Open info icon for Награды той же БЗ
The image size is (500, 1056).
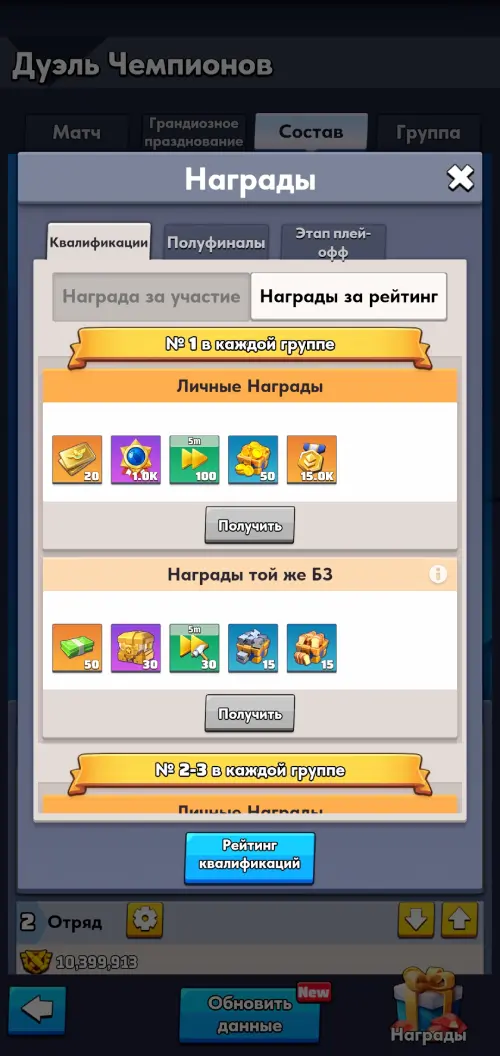[x=438, y=574]
